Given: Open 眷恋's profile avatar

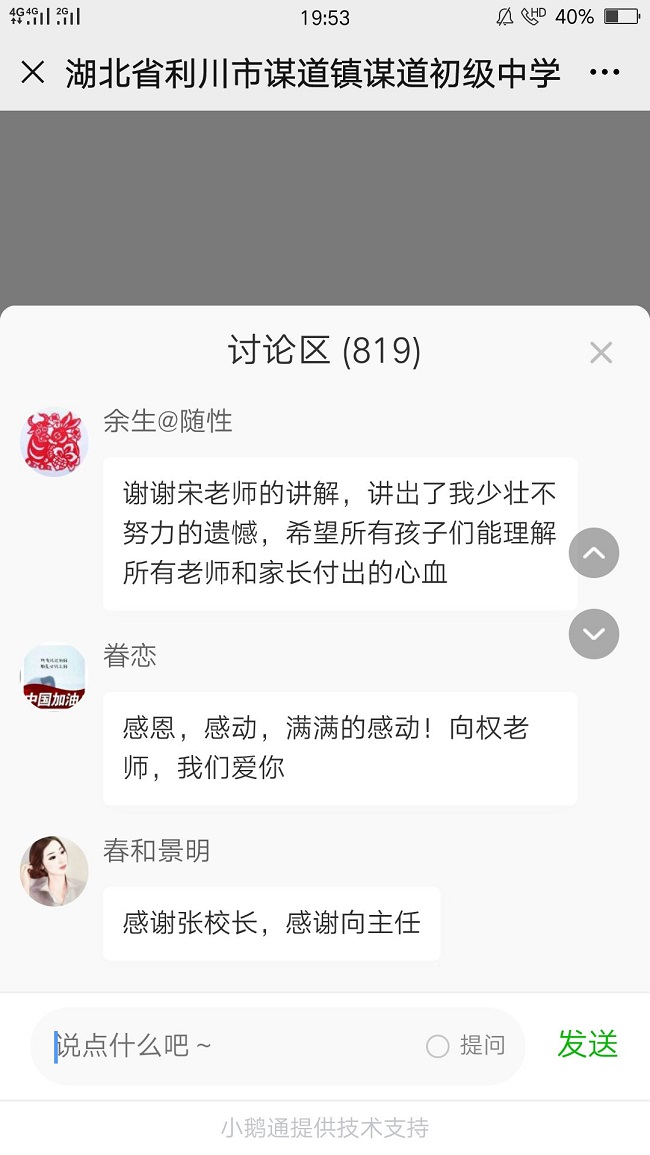Looking at the screenshot, I should click(x=54, y=676).
